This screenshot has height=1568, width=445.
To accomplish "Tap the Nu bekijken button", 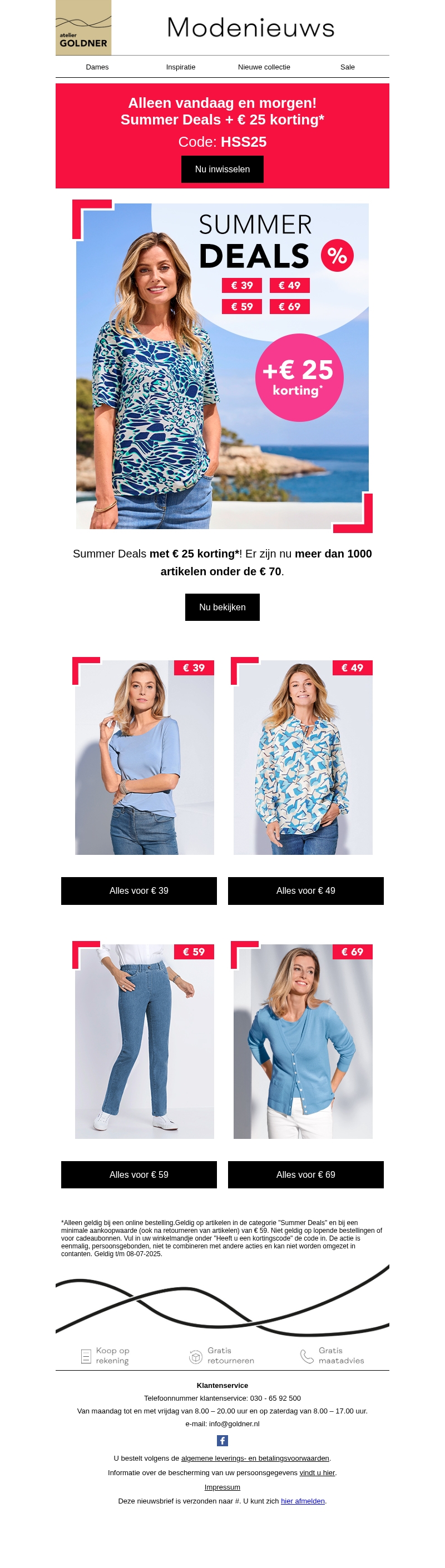I will [x=222, y=607].
